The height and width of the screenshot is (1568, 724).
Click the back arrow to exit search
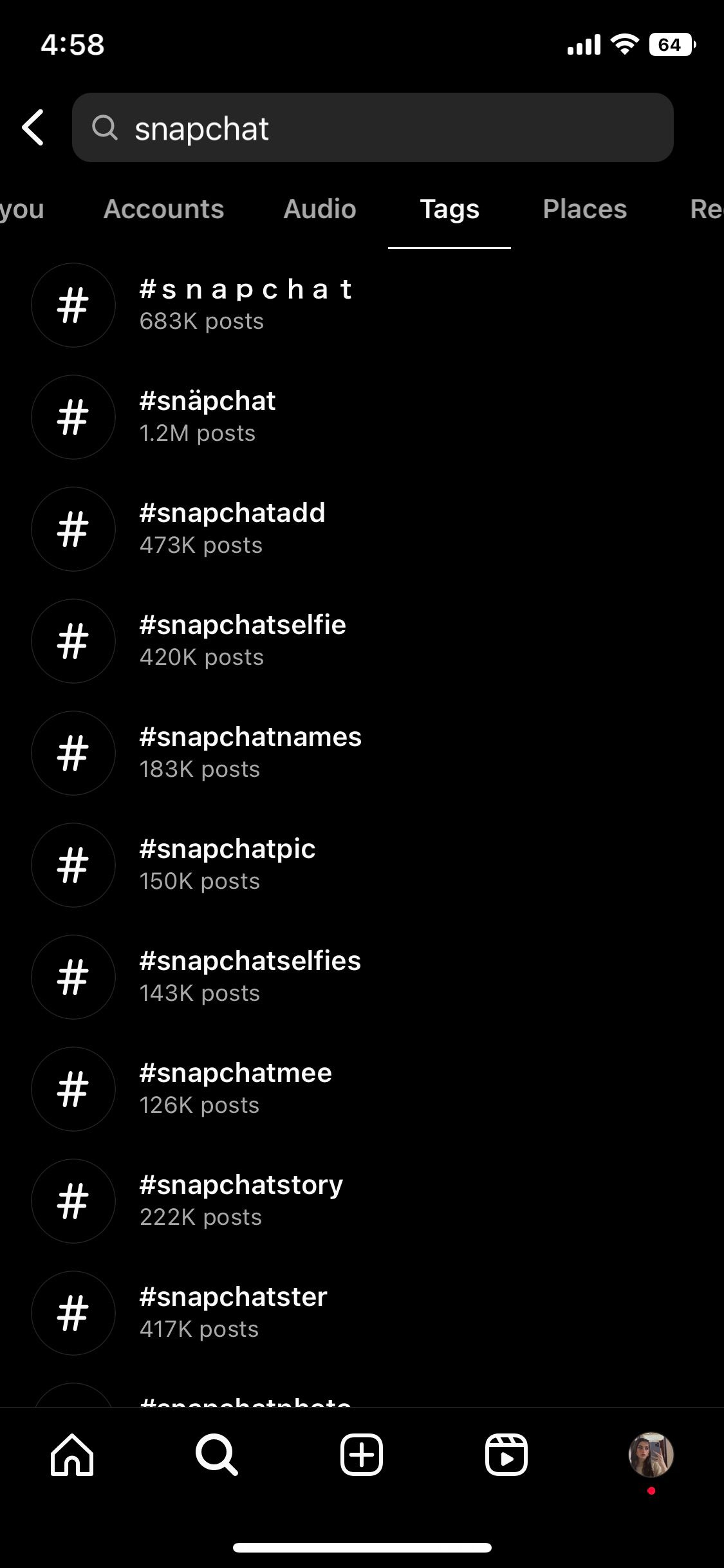point(32,128)
